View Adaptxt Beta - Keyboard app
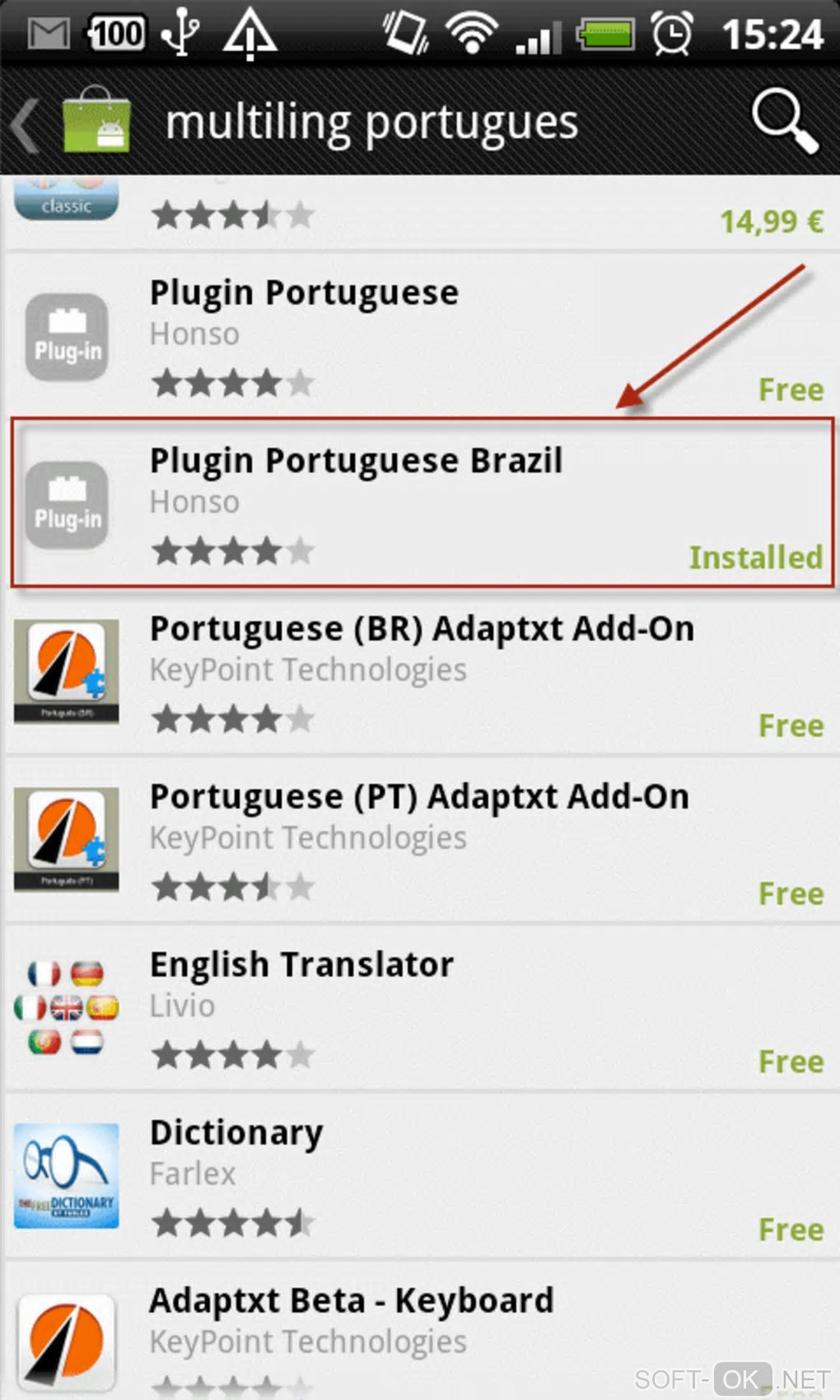This screenshot has width=840, height=1400. point(420,1334)
